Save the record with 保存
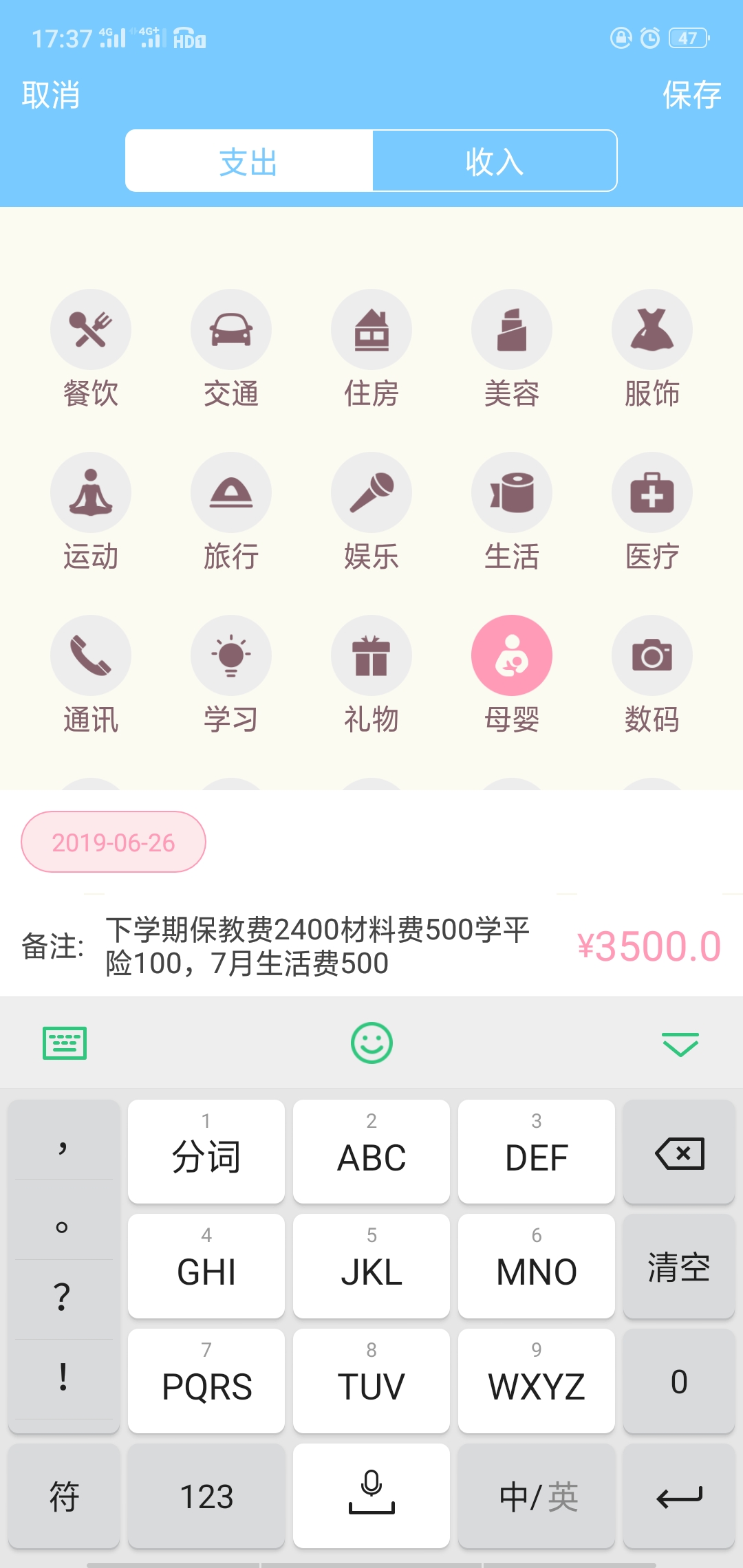 click(x=691, y=95)
